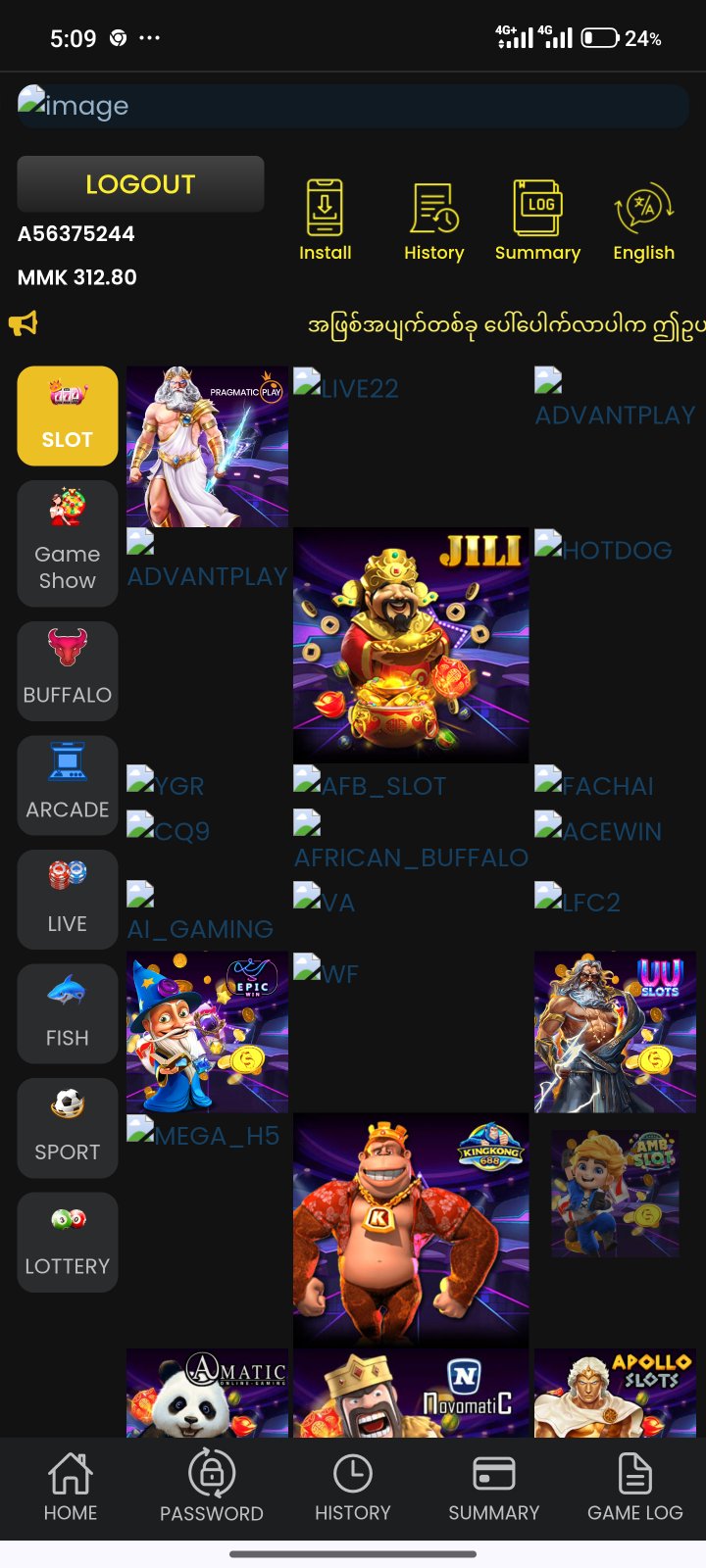Switch to the BUFFALO category
This screenshot has width=706, height=1568.
click(68, 670)
